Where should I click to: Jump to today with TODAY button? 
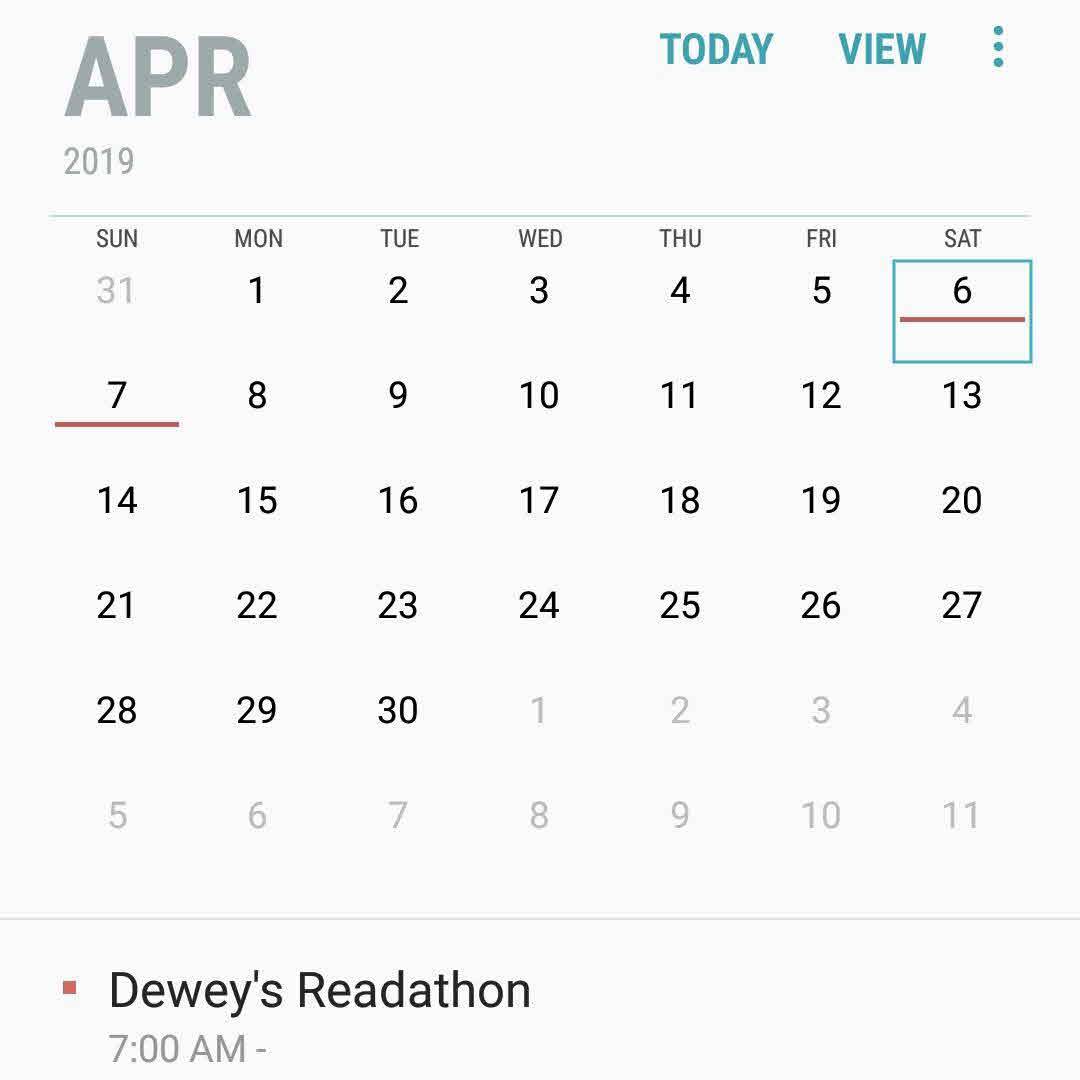716,49
